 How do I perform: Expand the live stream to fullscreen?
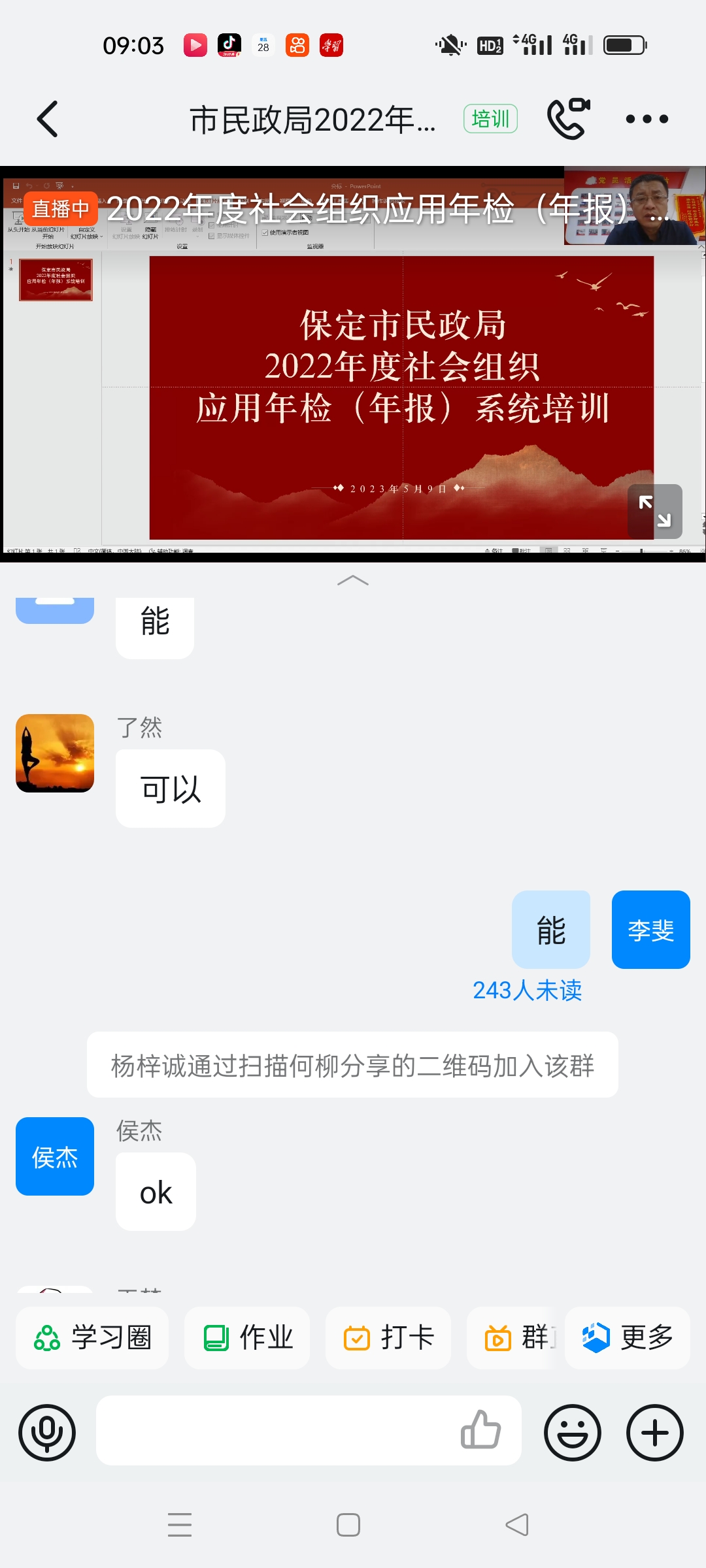coord(654,511)
